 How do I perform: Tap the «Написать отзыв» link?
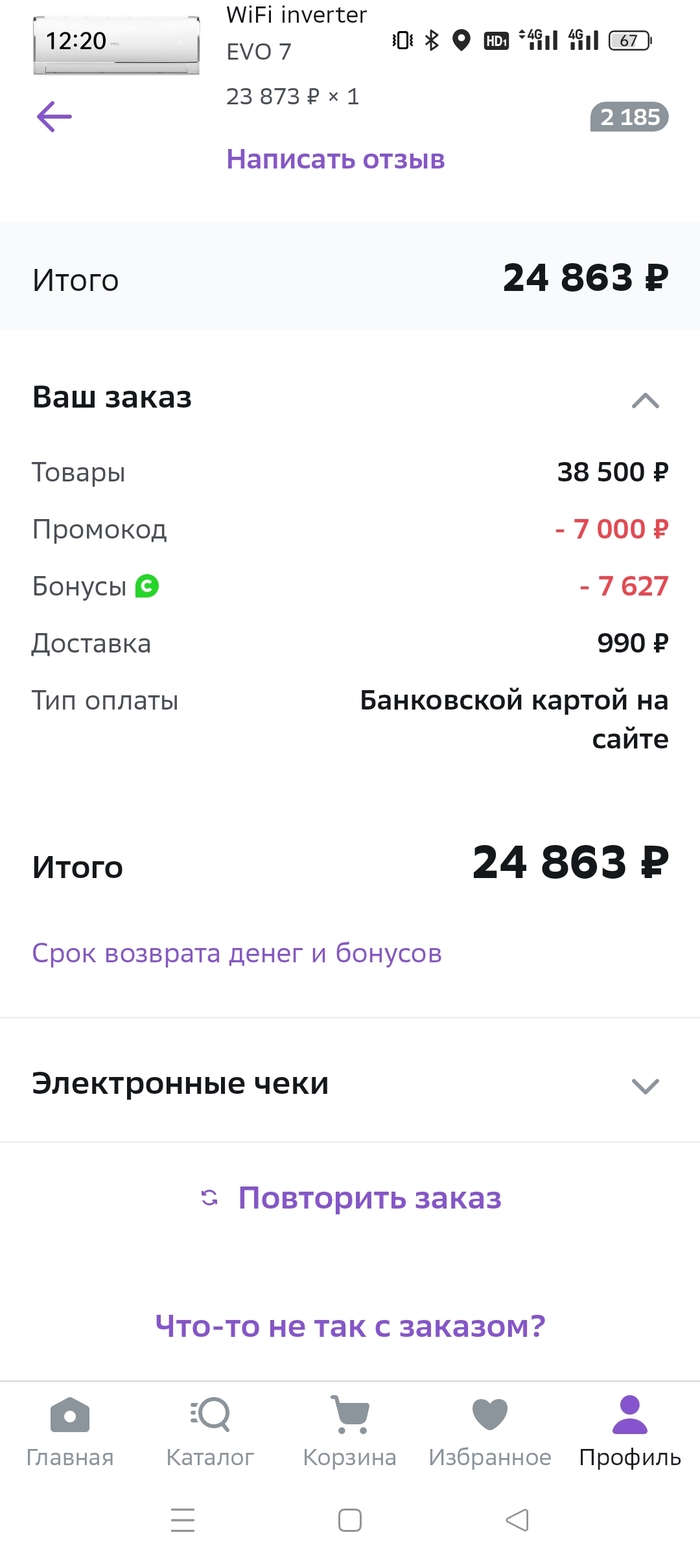[335, 159]
